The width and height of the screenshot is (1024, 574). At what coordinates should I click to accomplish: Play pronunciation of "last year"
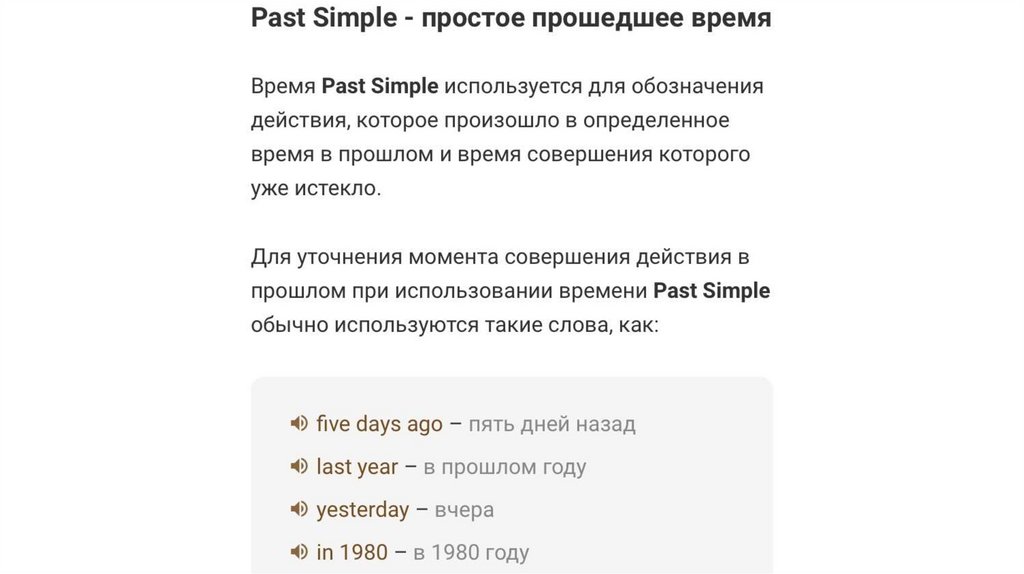298,467
